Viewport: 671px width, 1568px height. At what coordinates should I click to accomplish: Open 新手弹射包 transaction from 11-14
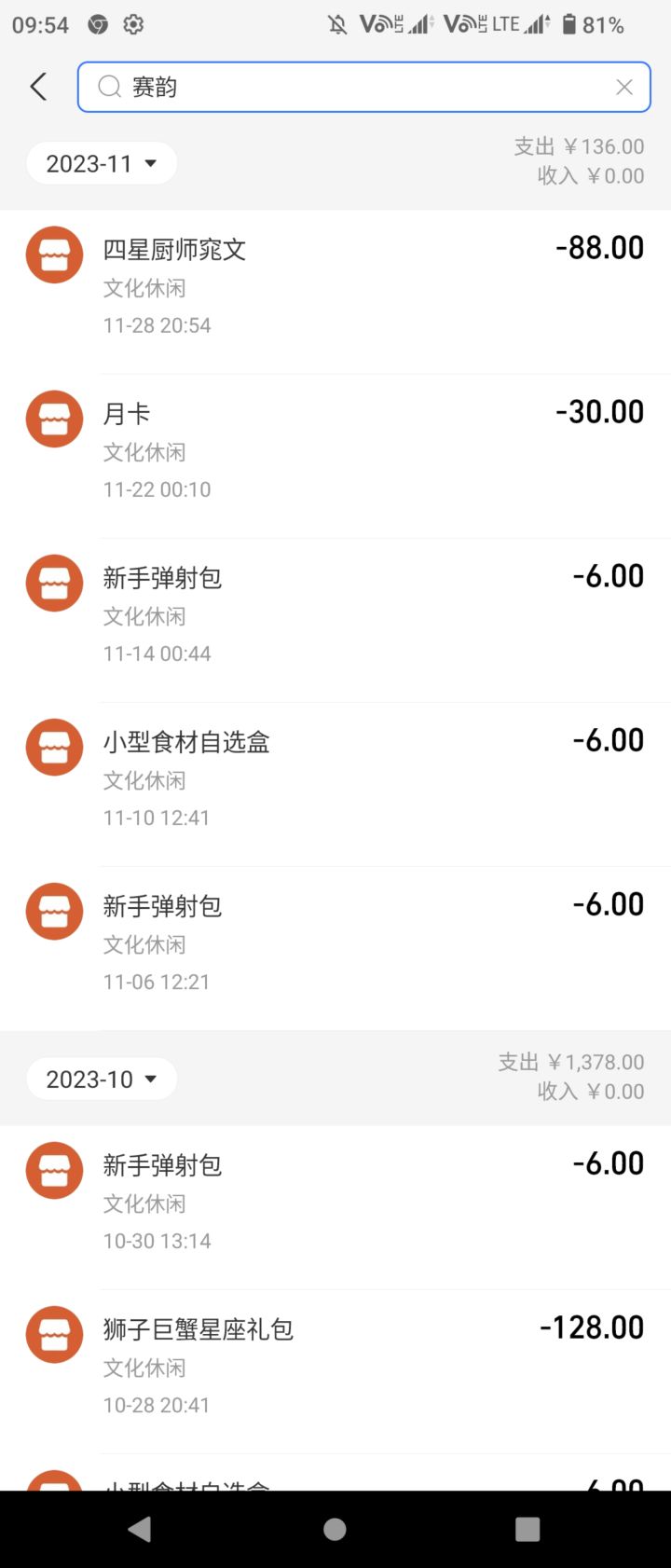[x=335, y=613]
